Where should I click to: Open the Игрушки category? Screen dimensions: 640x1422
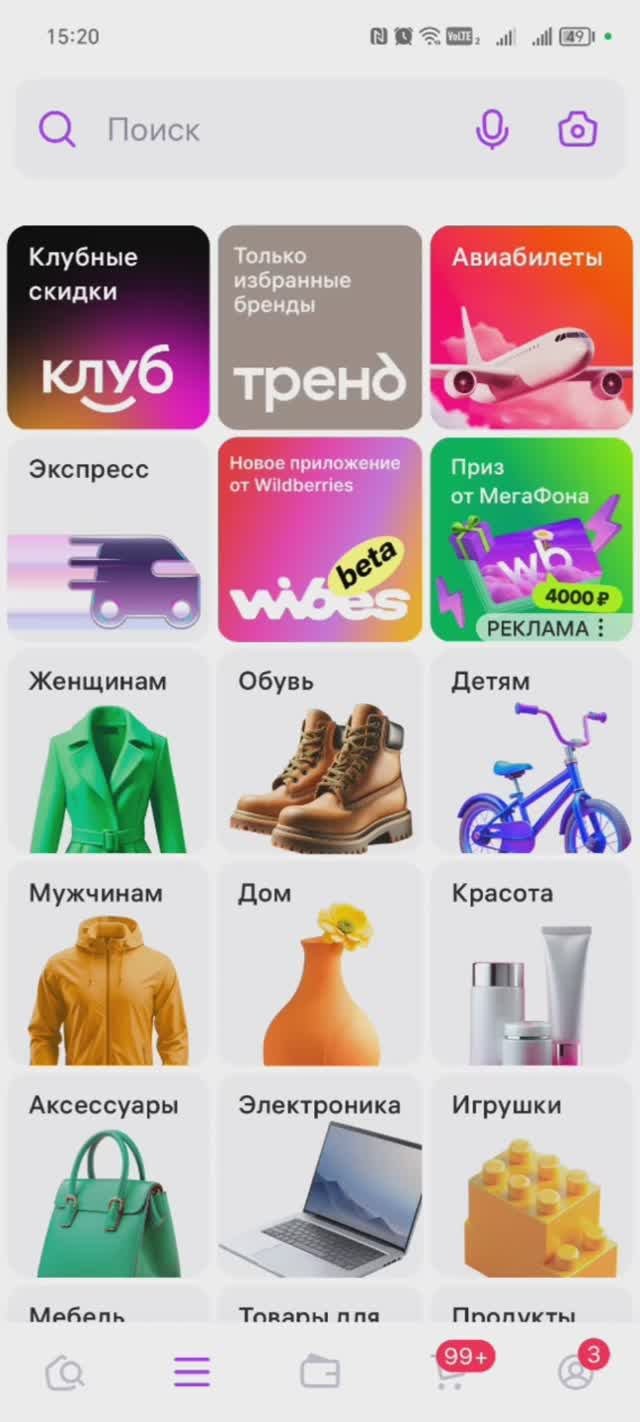(x=532, y=1175)
